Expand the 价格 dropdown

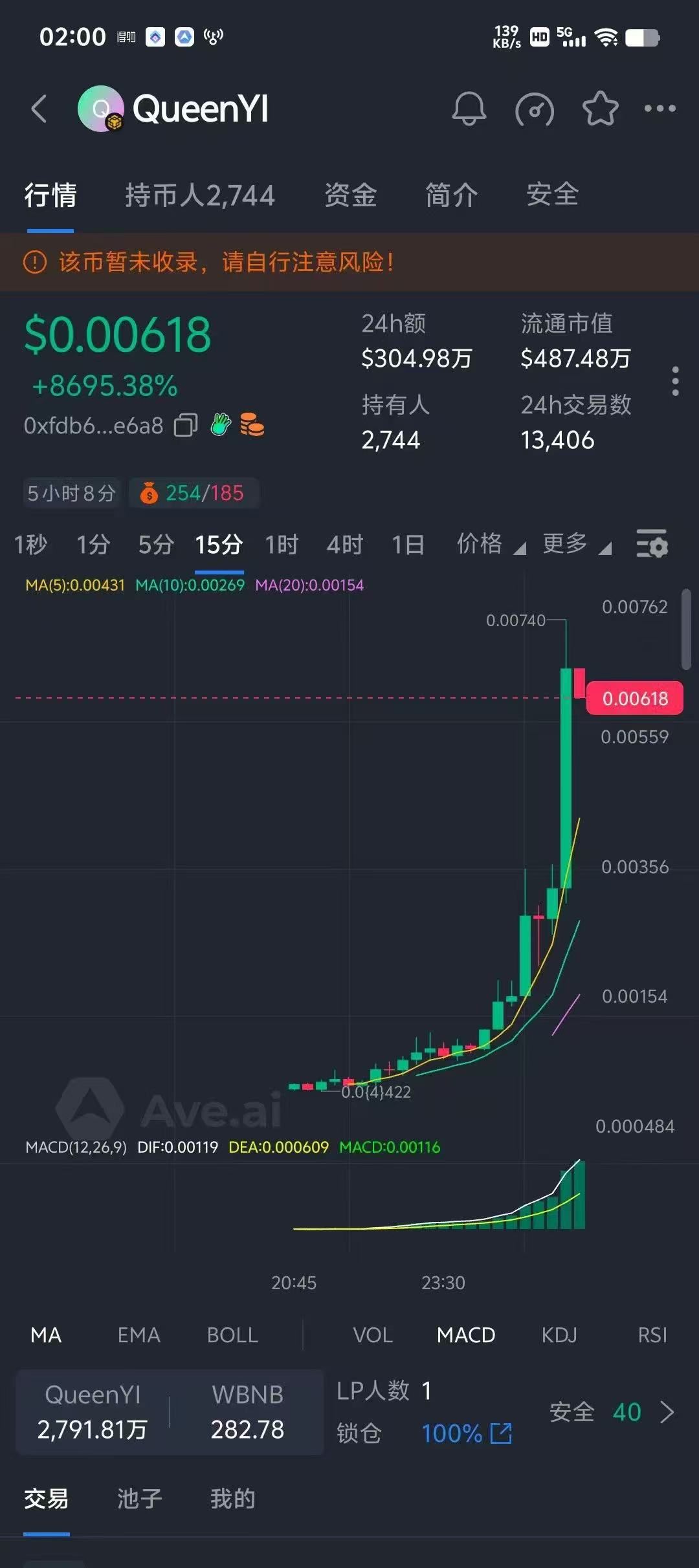click(490, 545)
